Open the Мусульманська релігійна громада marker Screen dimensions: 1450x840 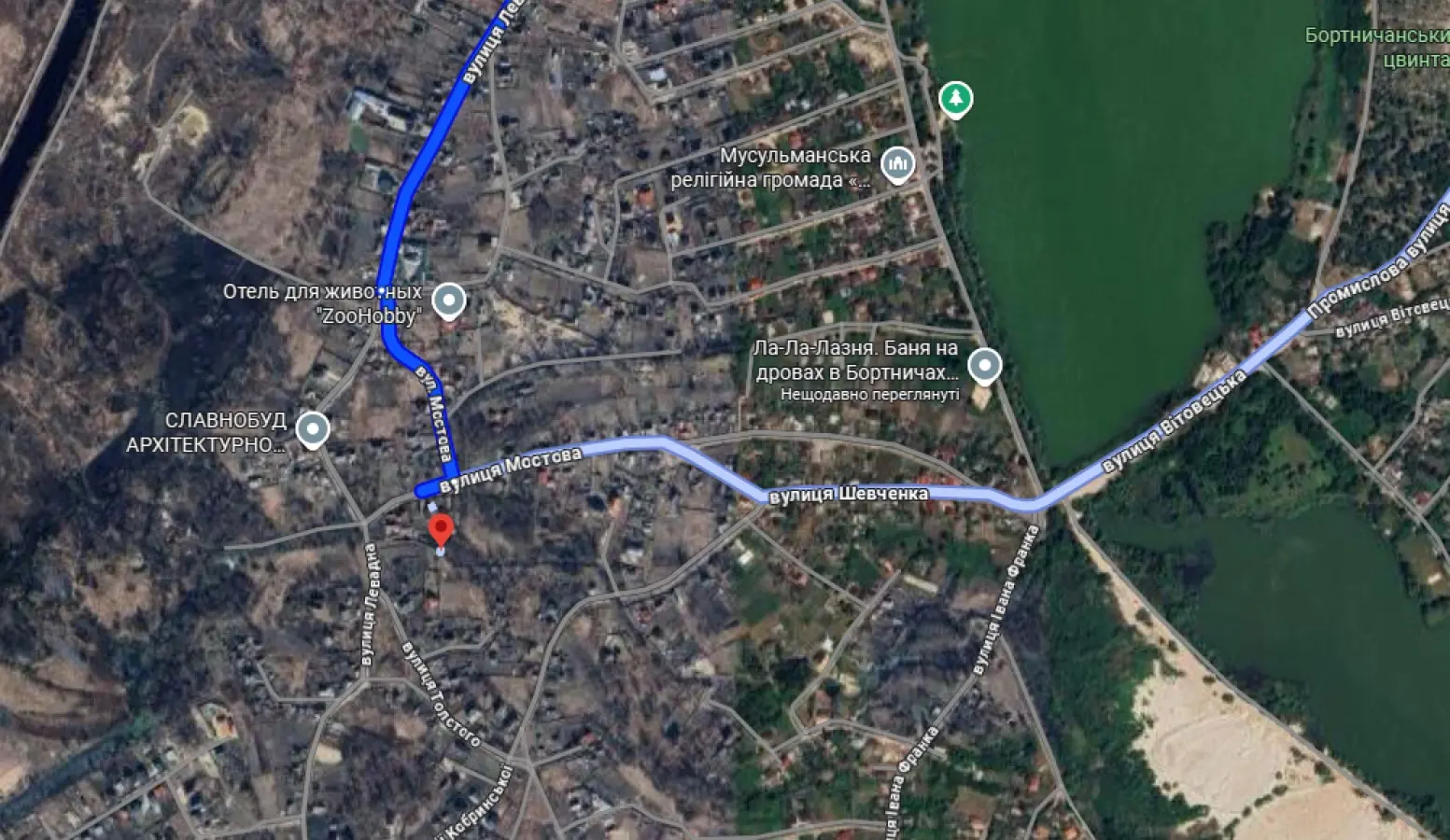point(898,164)
